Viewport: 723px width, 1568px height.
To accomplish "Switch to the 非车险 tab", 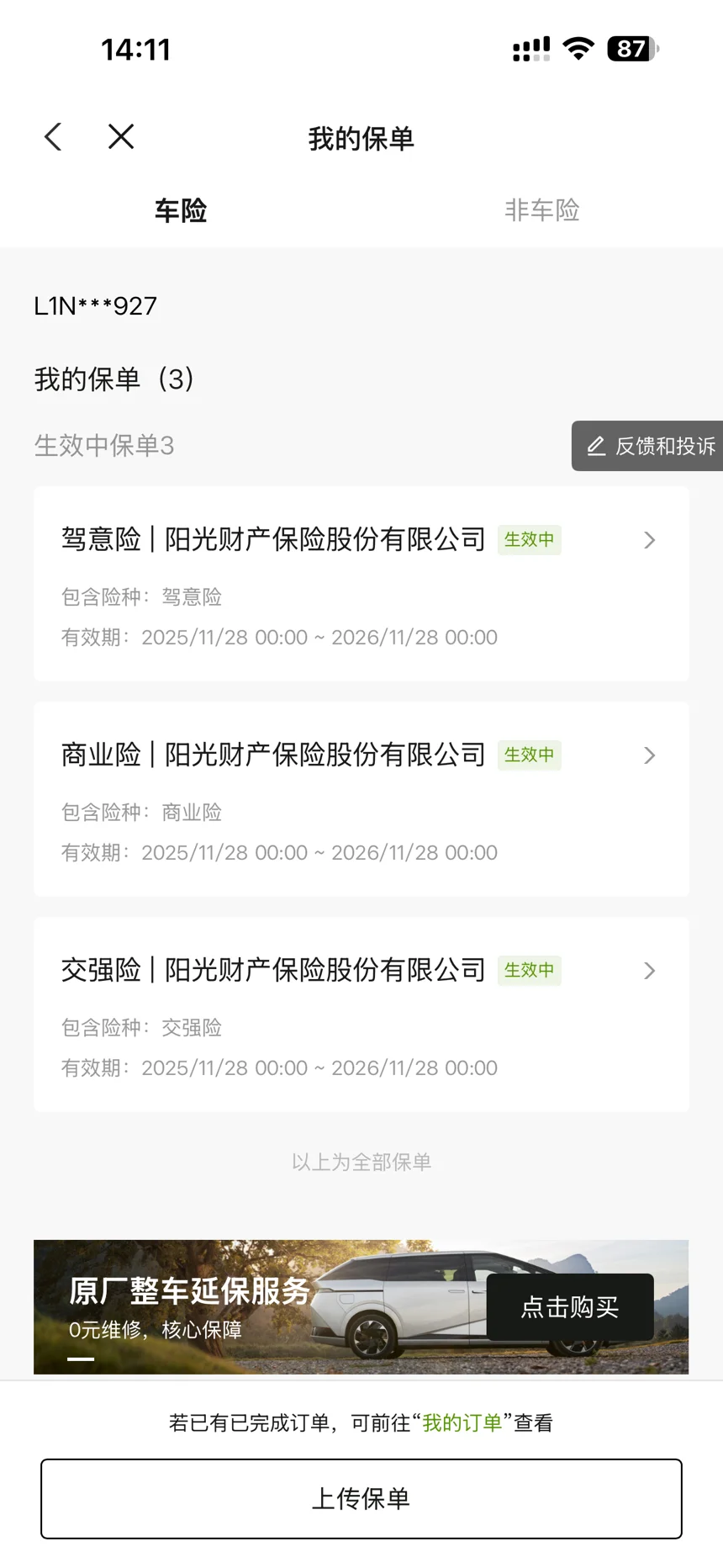I will pos(541,210).
